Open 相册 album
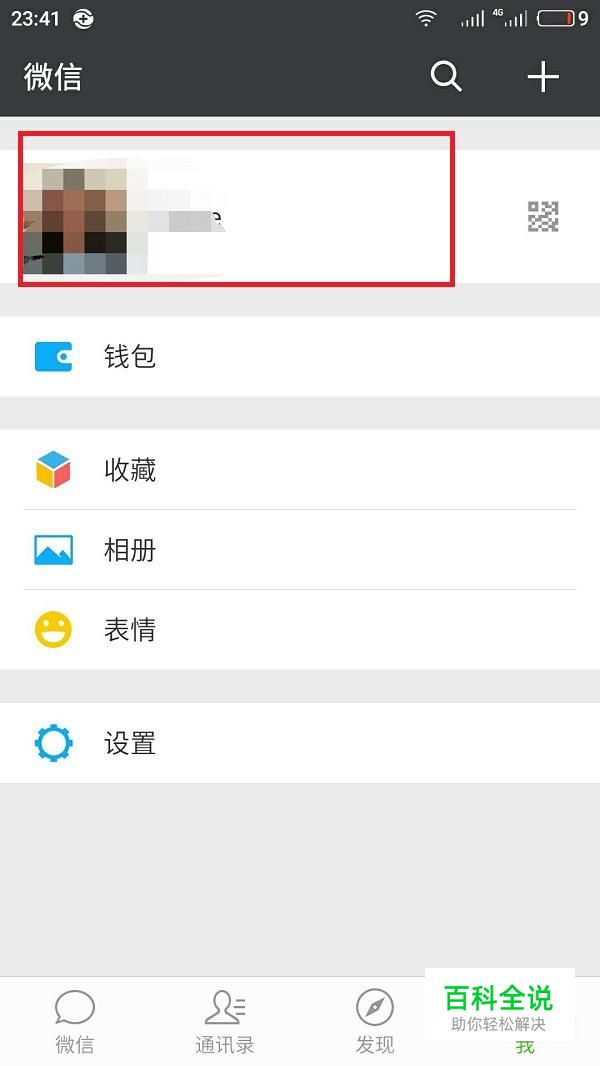The image size is (600, 1066). [300, 550]
